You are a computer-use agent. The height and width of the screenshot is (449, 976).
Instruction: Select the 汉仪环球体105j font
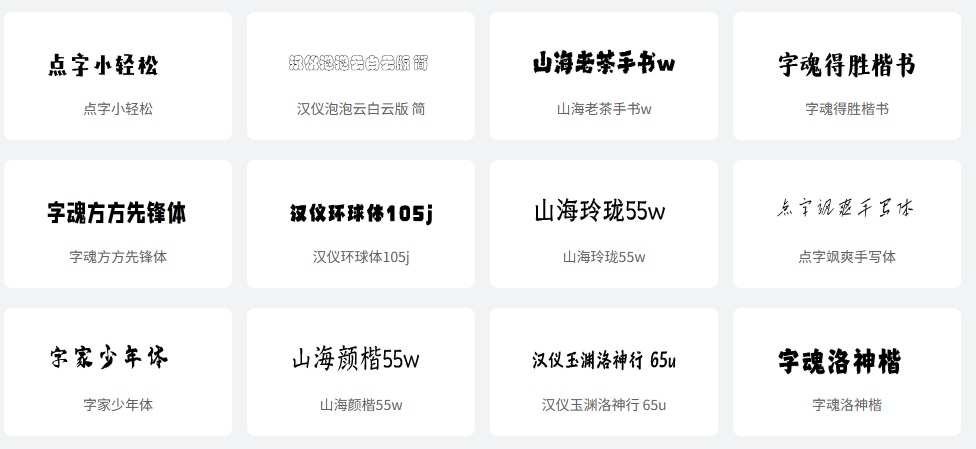tap(361, 224)
